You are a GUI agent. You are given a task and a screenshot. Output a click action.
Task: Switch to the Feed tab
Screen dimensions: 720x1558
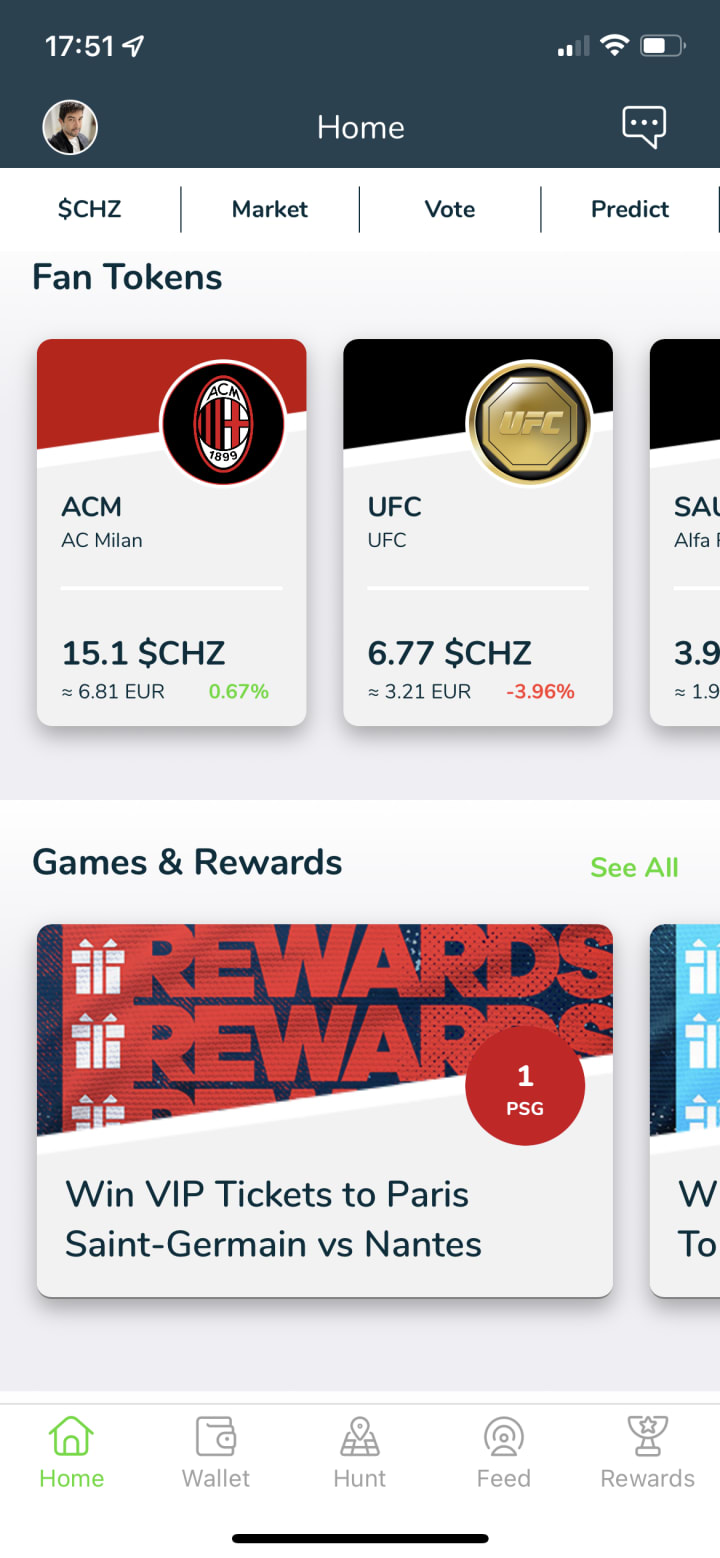[504, 1452]
